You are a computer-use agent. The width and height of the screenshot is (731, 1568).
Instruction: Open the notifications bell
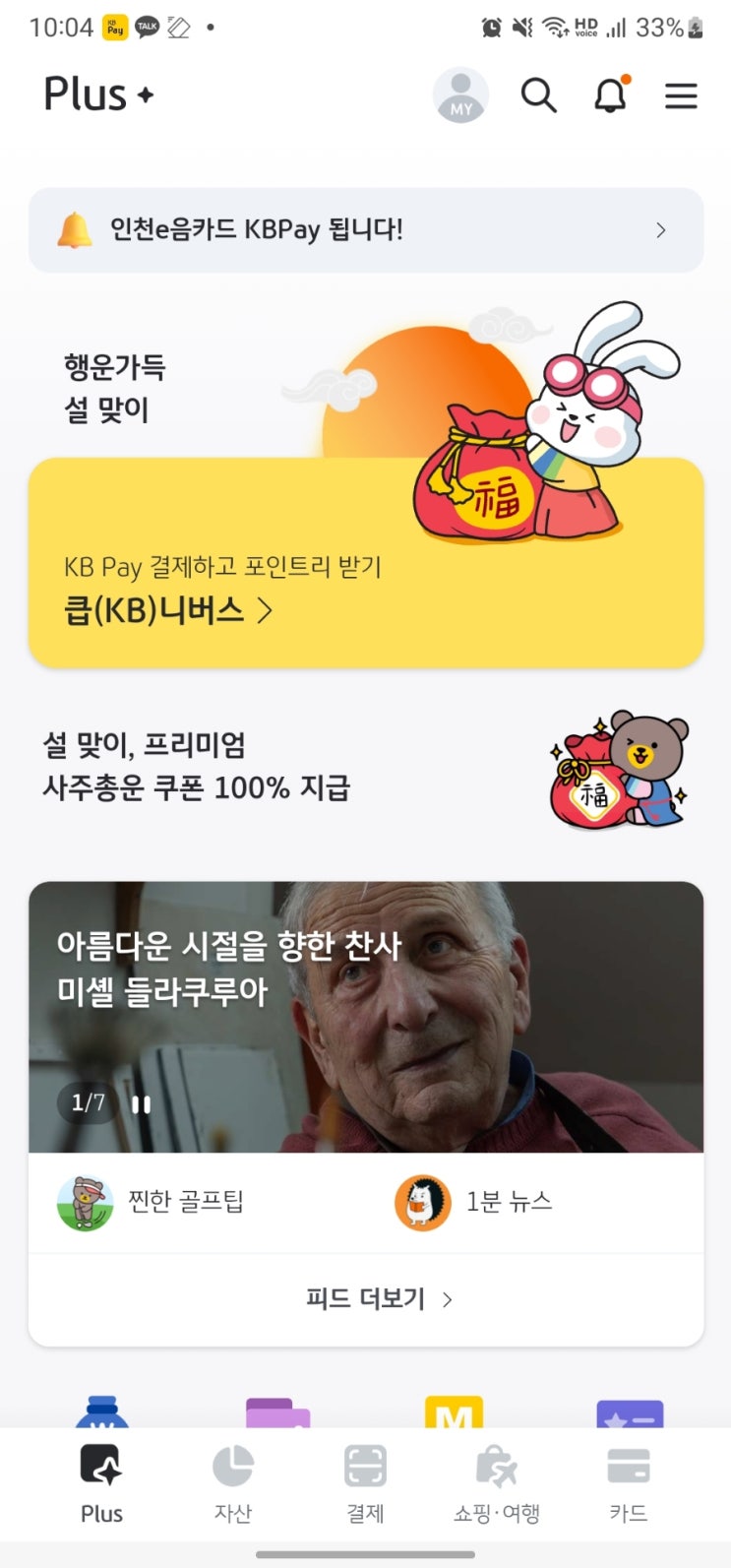click(609, 95)
